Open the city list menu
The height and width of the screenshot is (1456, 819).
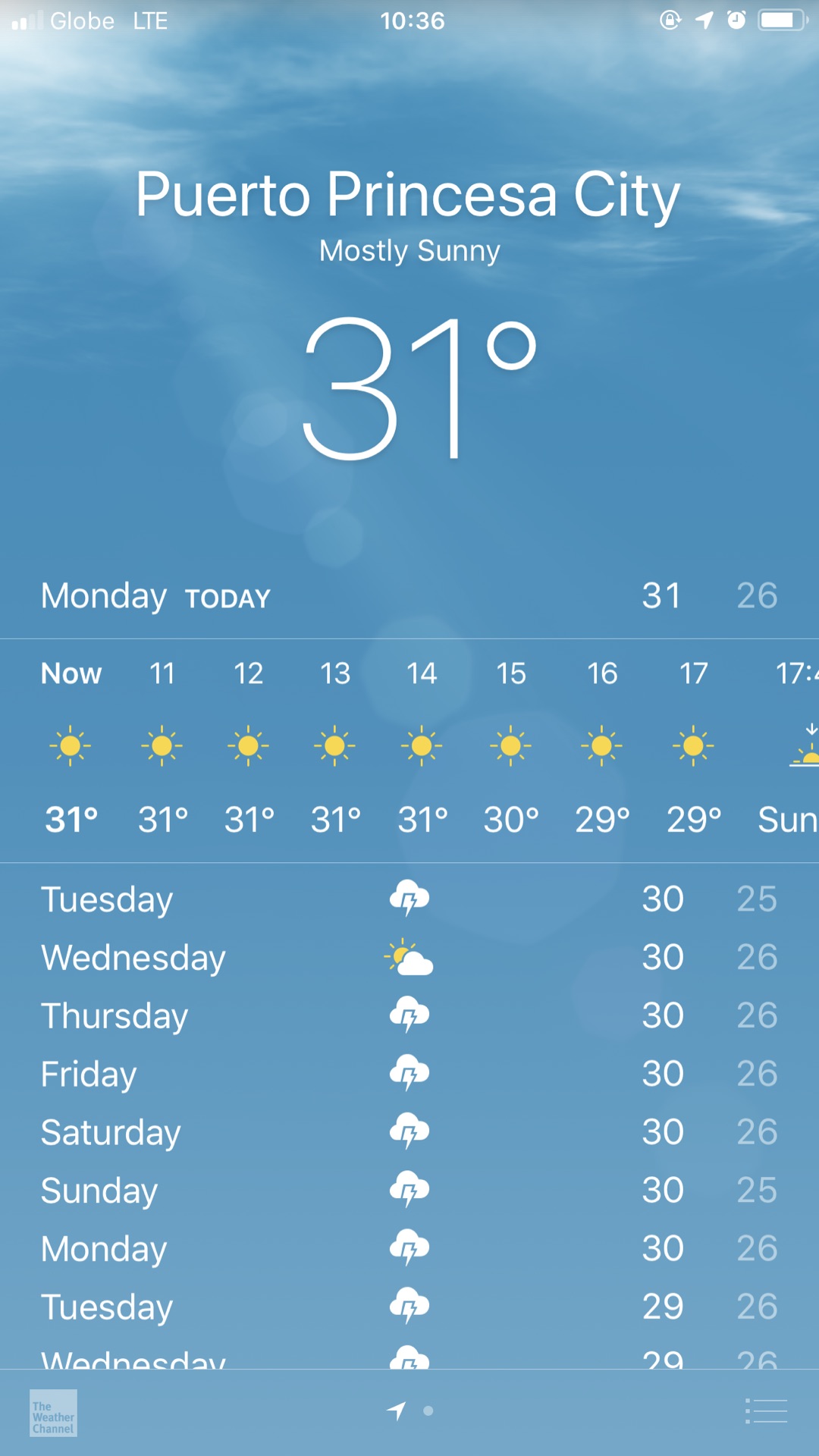(x=766, y=1411)
